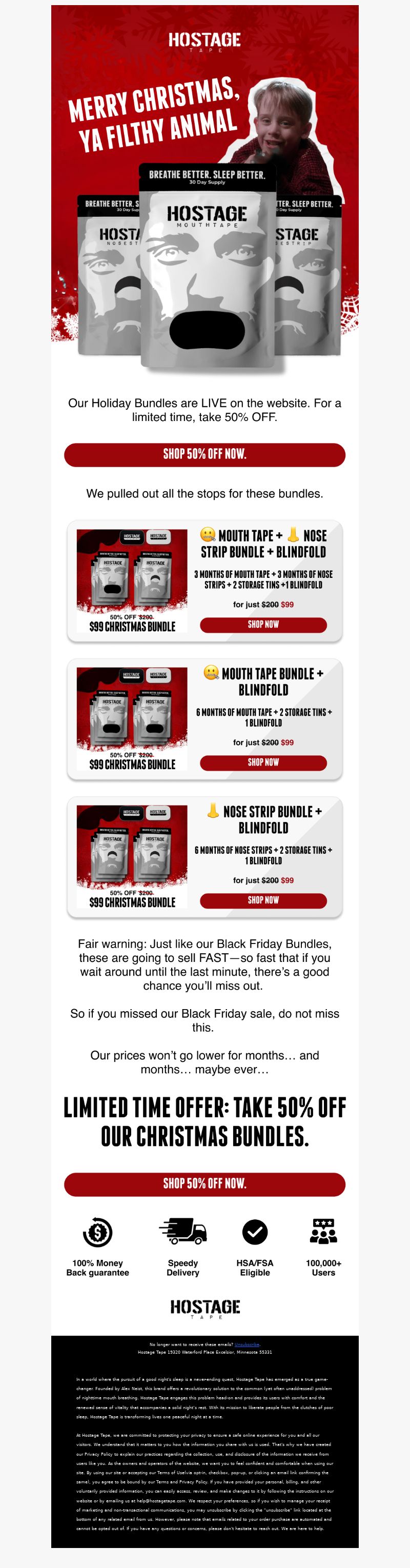Shop the Mouth Tape + Nose Strip bundle

[x=263, y=625]
